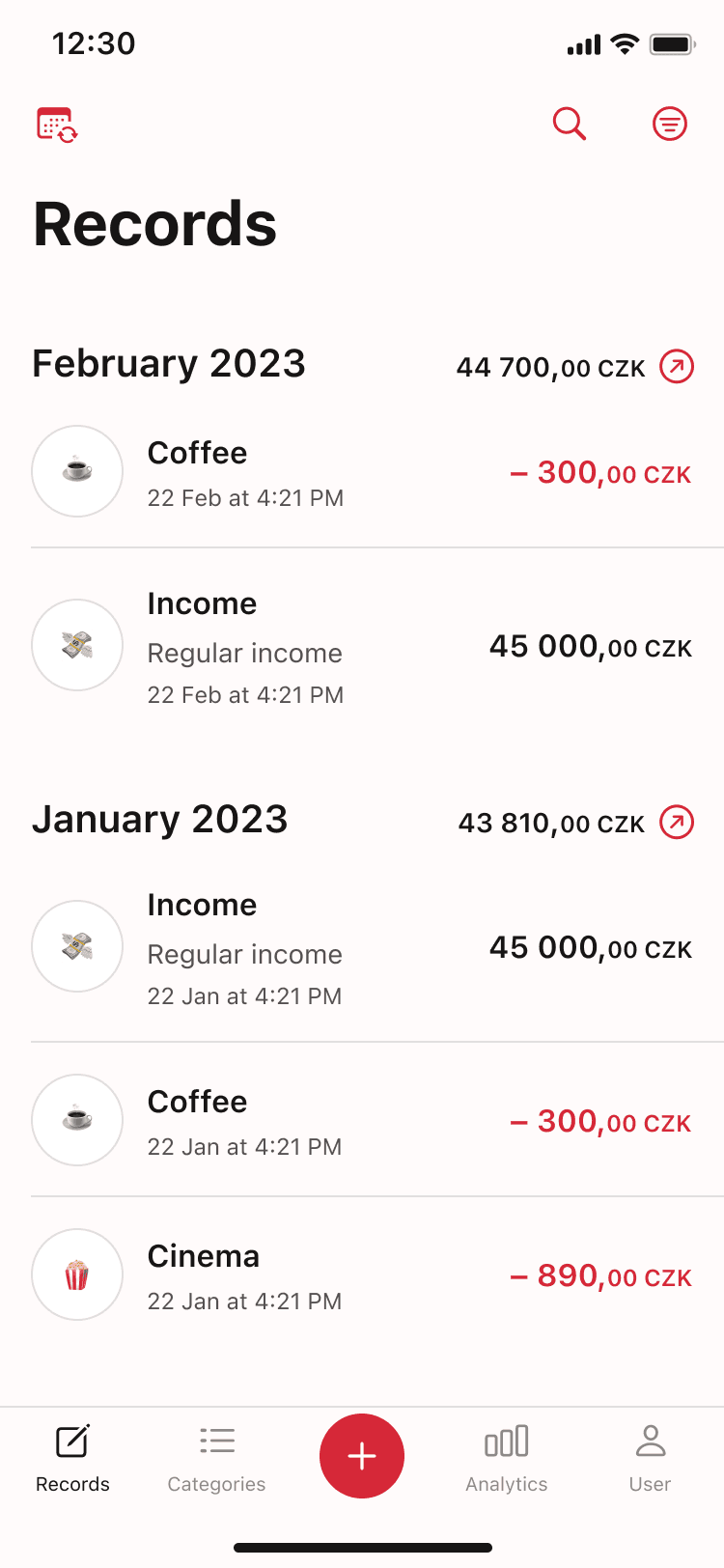Open the search icon
Screen dimensions: 724x1568
coord(570,124)
